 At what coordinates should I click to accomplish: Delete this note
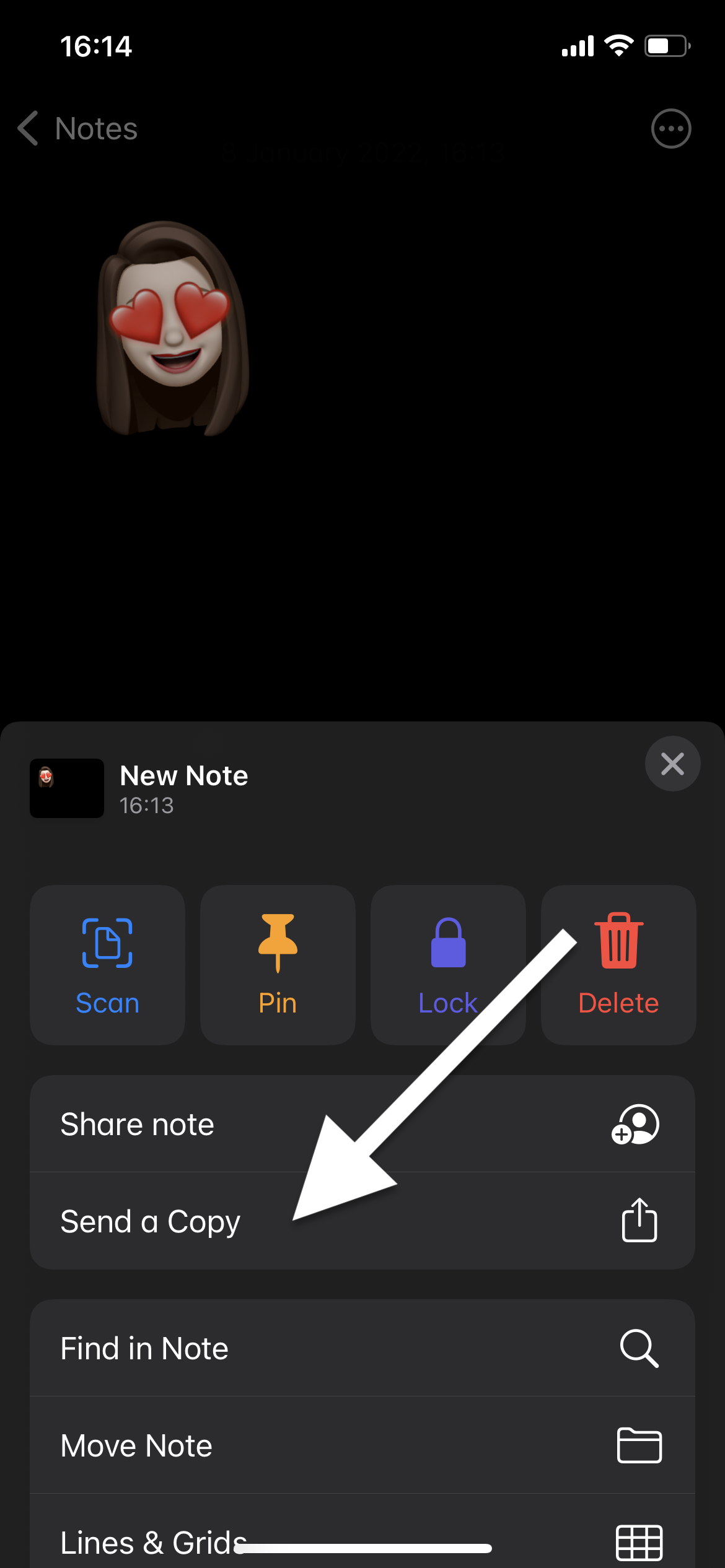pyautogui.click(x=618, y=965)
